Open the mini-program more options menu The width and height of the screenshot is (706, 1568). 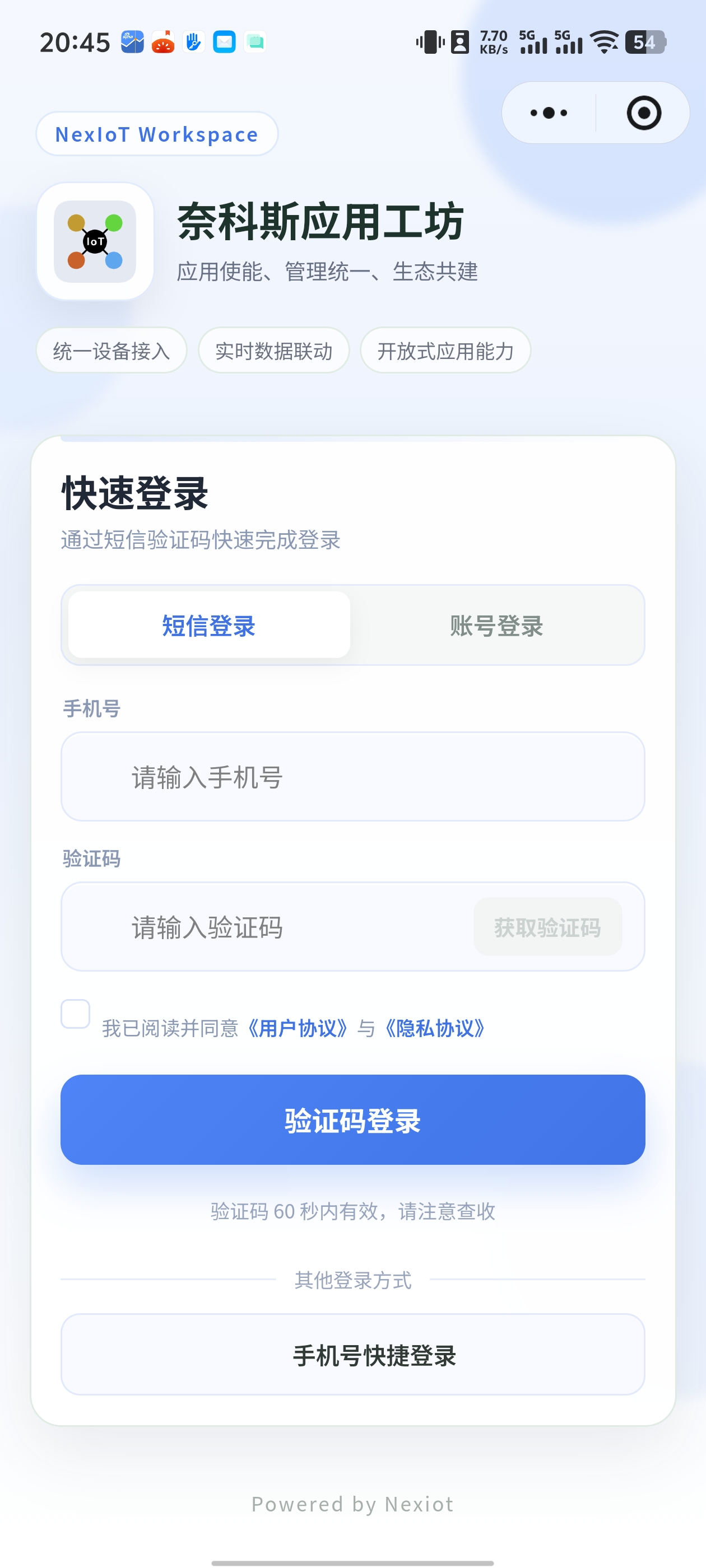click(546, 113)
